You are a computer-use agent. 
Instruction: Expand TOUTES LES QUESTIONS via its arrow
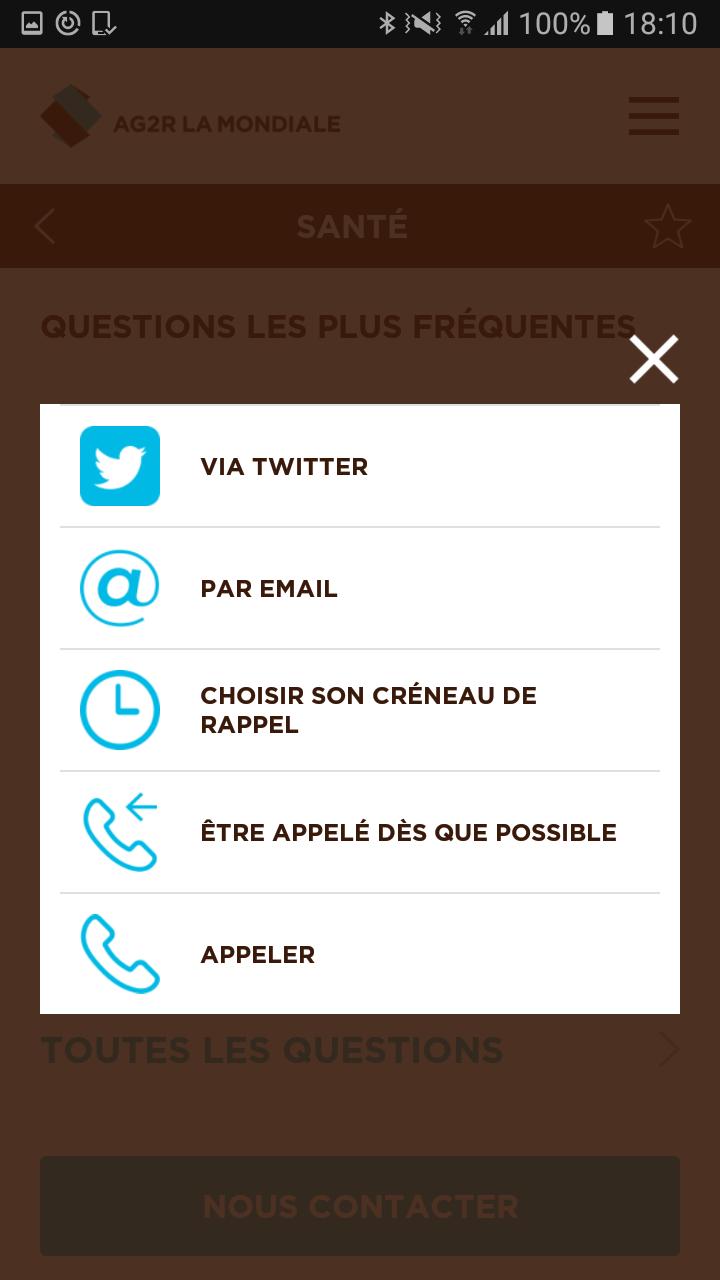point(667,1050)
